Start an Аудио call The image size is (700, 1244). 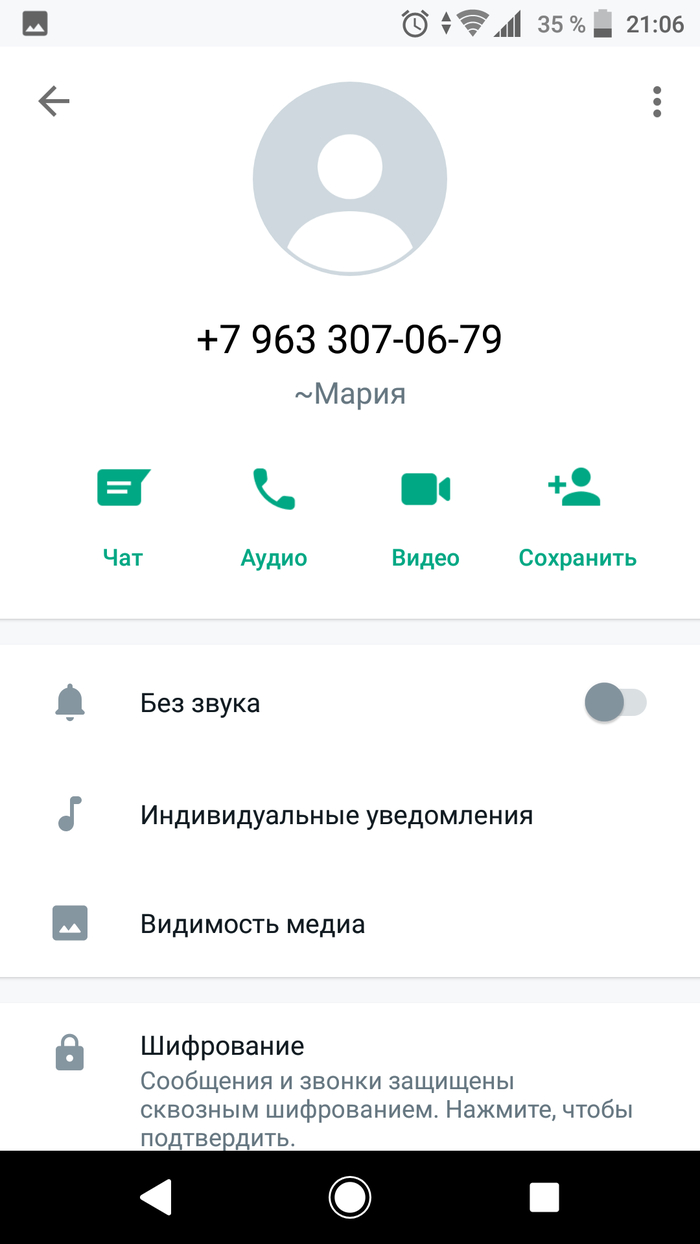(x=273, y=516)
